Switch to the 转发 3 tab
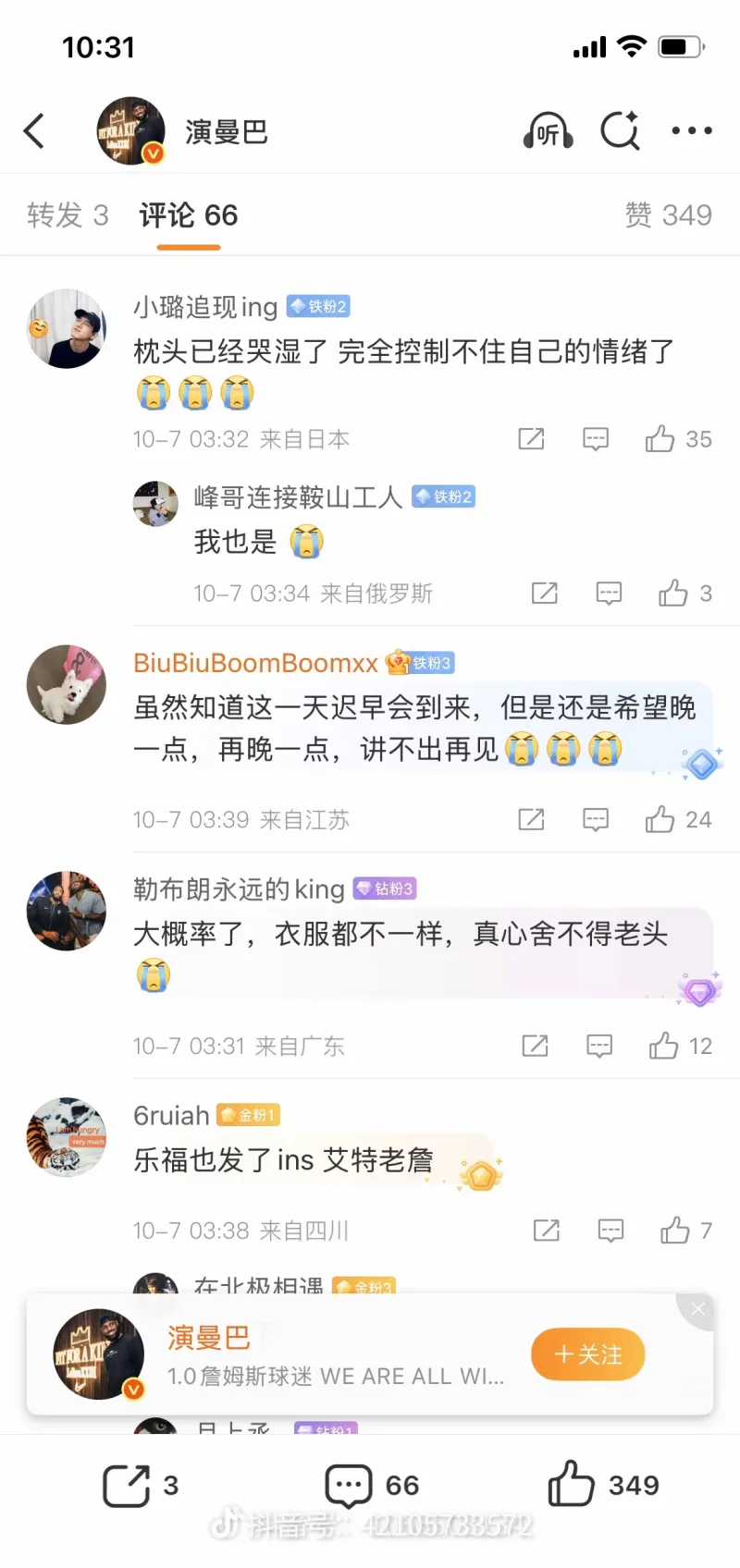The image size is (740, 1568). [68, 215]
